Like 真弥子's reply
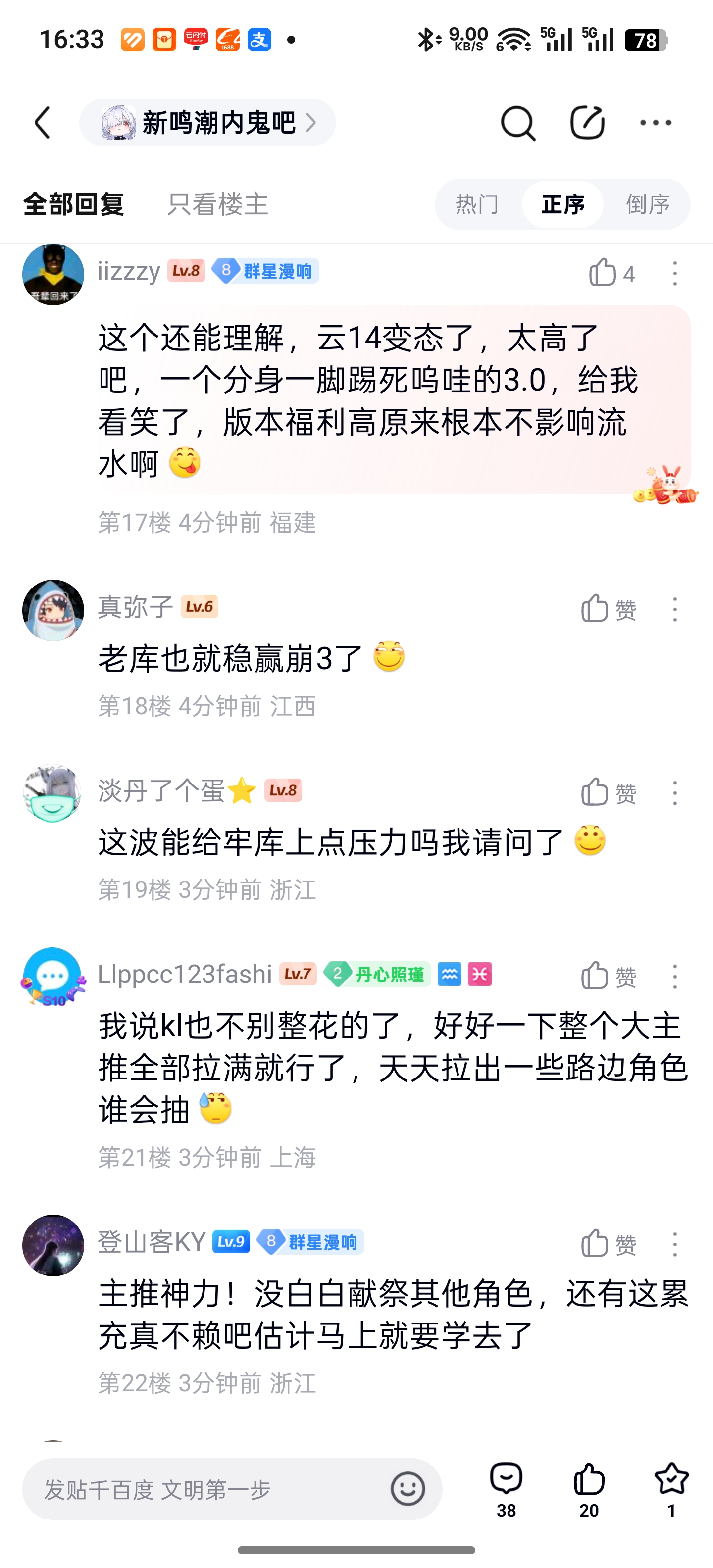 coord(596,609)
